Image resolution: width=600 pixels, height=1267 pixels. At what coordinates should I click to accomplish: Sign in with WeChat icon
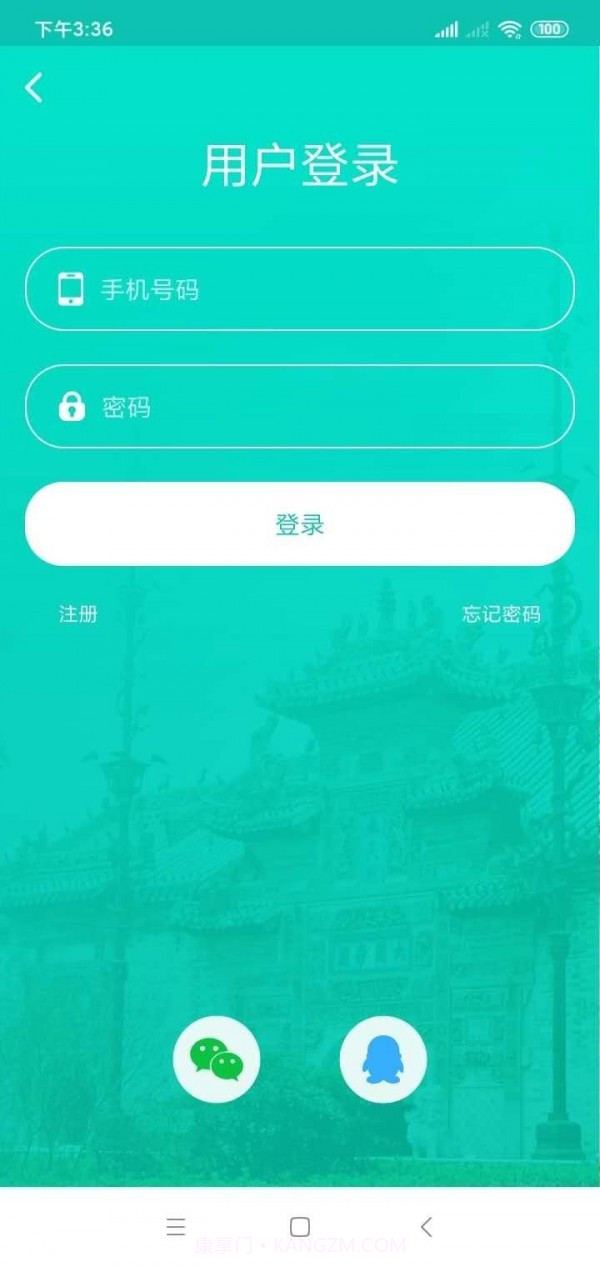coord(217,1059)
